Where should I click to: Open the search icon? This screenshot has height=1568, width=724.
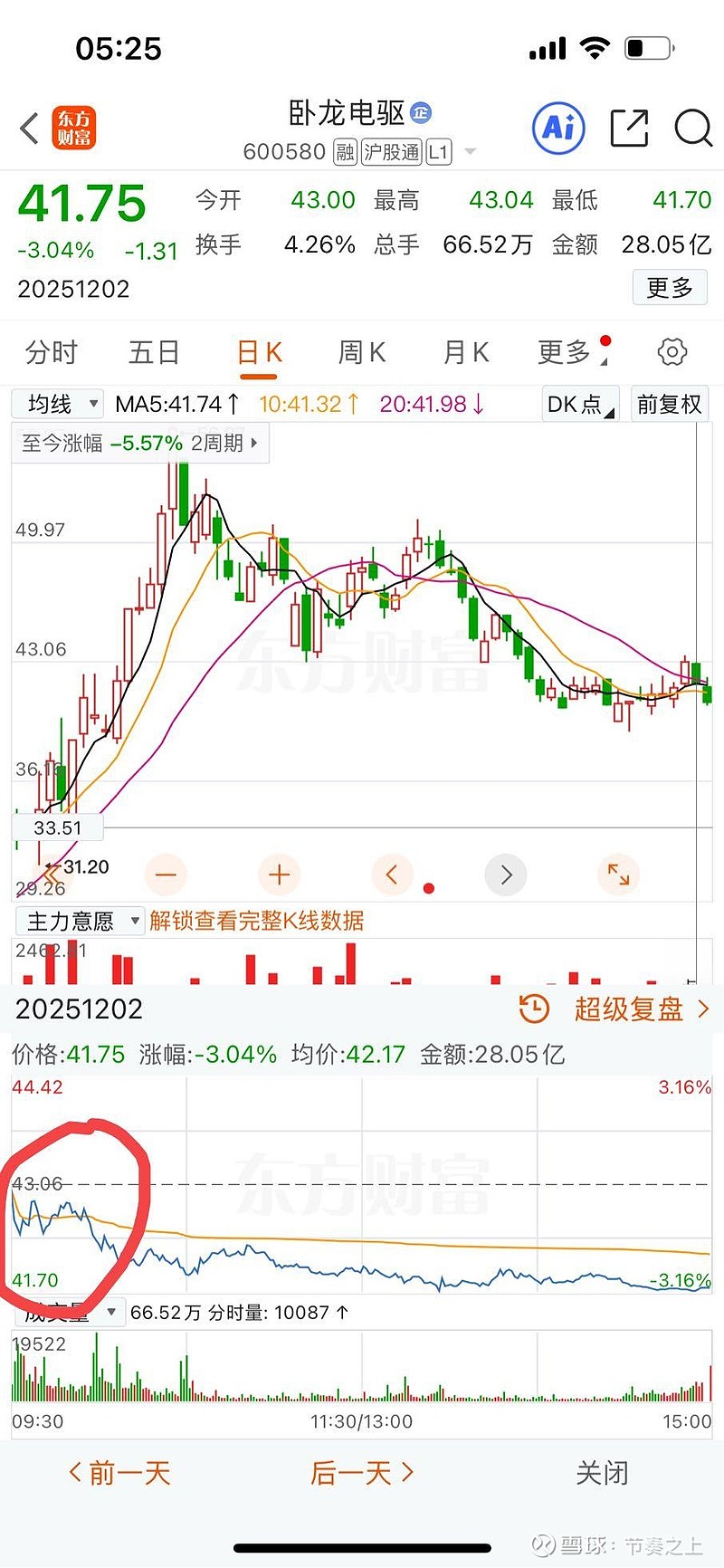tap(692, 129)
